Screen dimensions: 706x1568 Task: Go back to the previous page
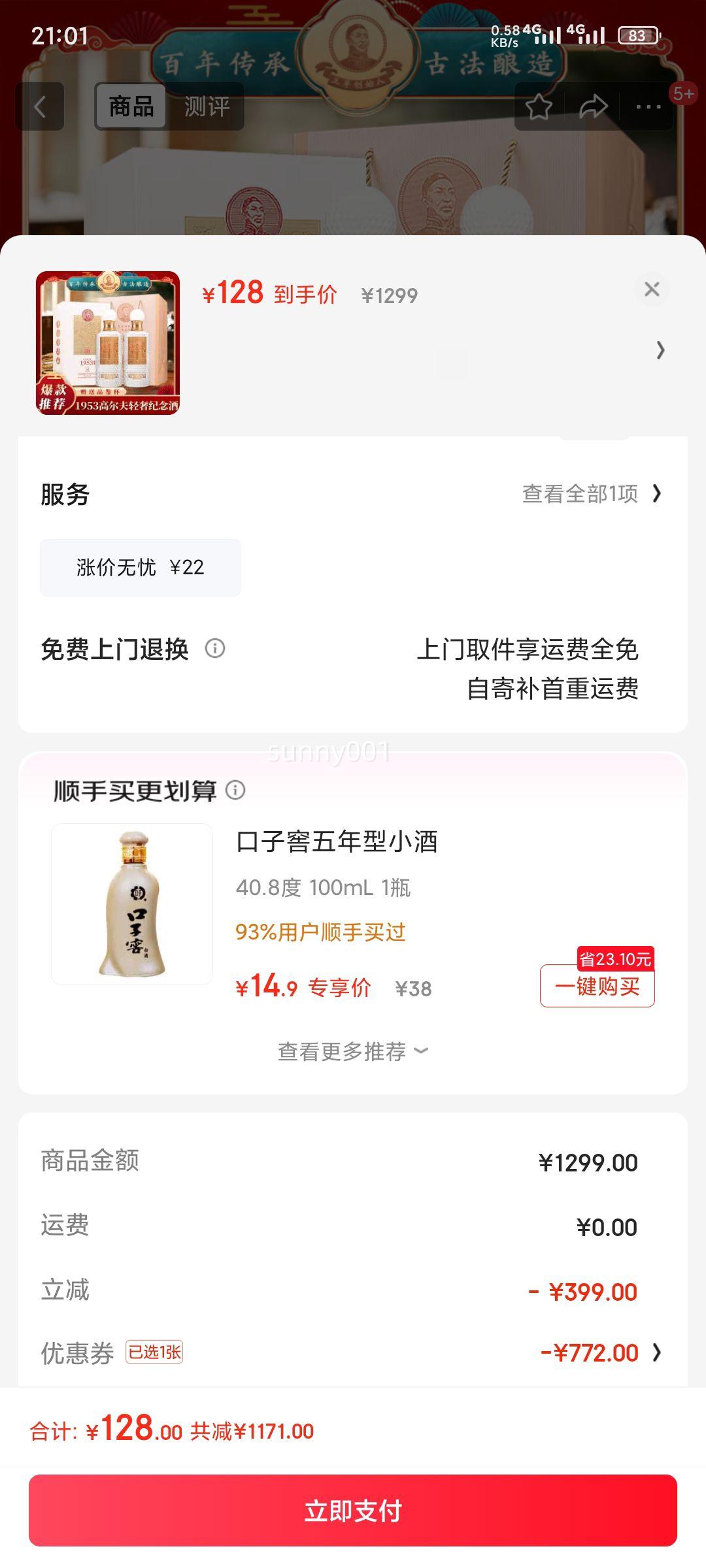click(x=40, y=106)
